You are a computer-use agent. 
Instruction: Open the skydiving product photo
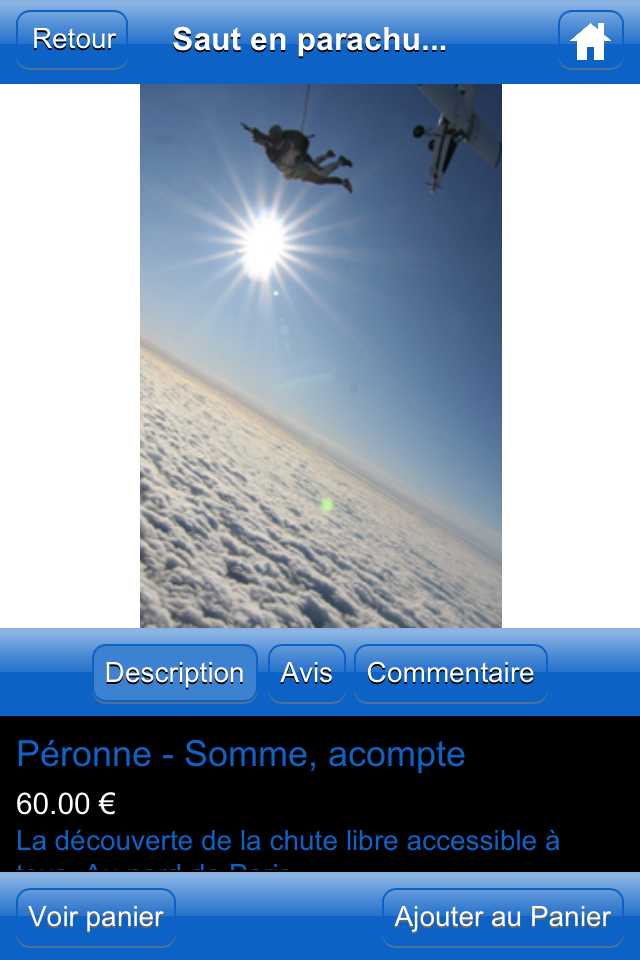tap(320, 356)
